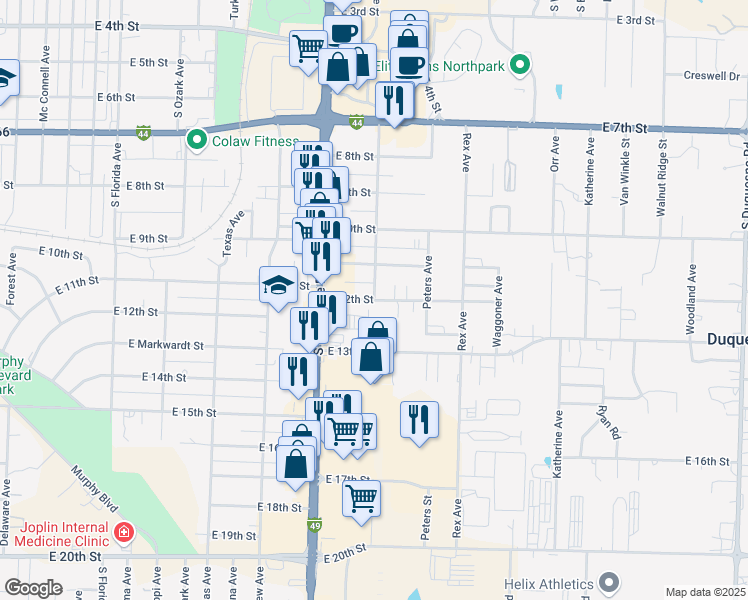Select the restaurant marker at E 14th St

tap(297, 372)
